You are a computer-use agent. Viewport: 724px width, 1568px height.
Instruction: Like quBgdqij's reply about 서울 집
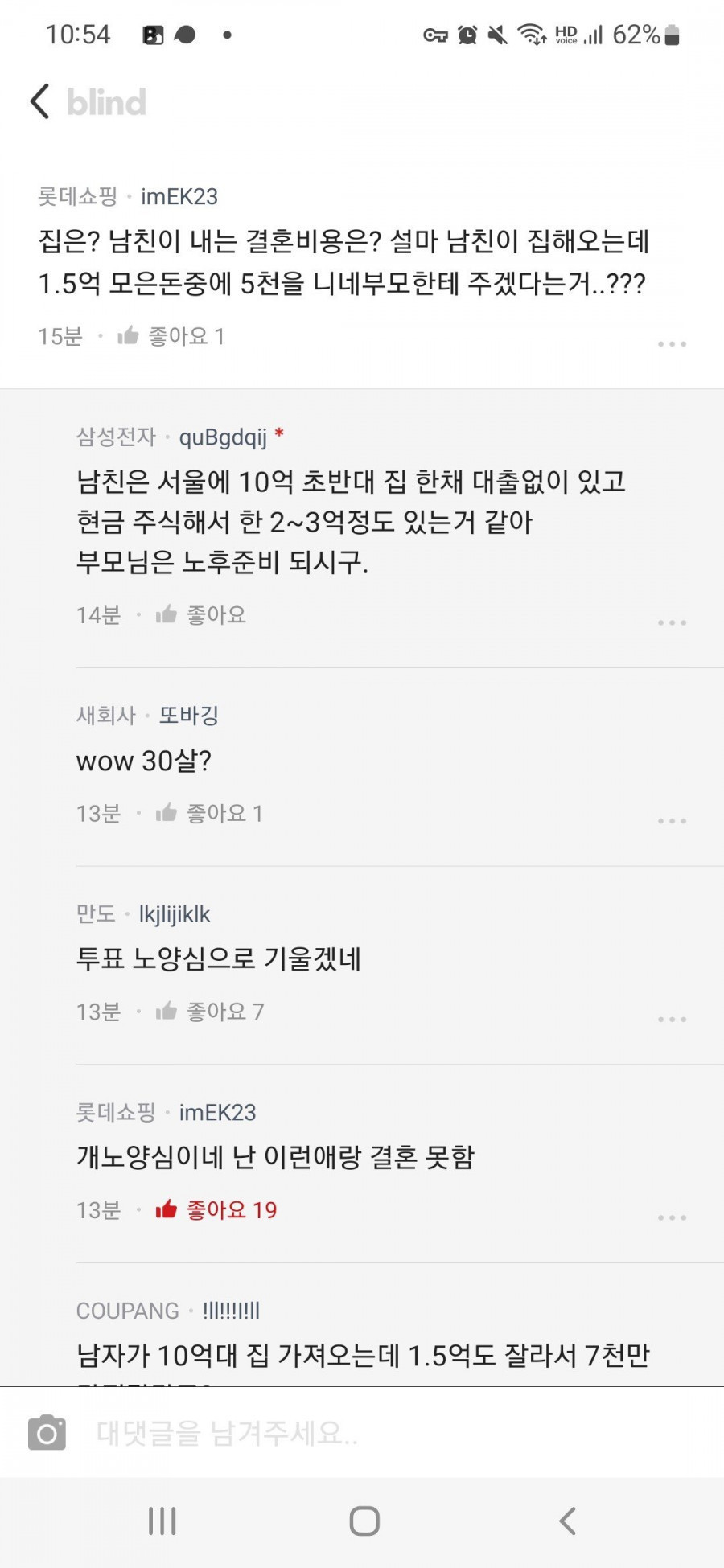(x=167, y=615)
